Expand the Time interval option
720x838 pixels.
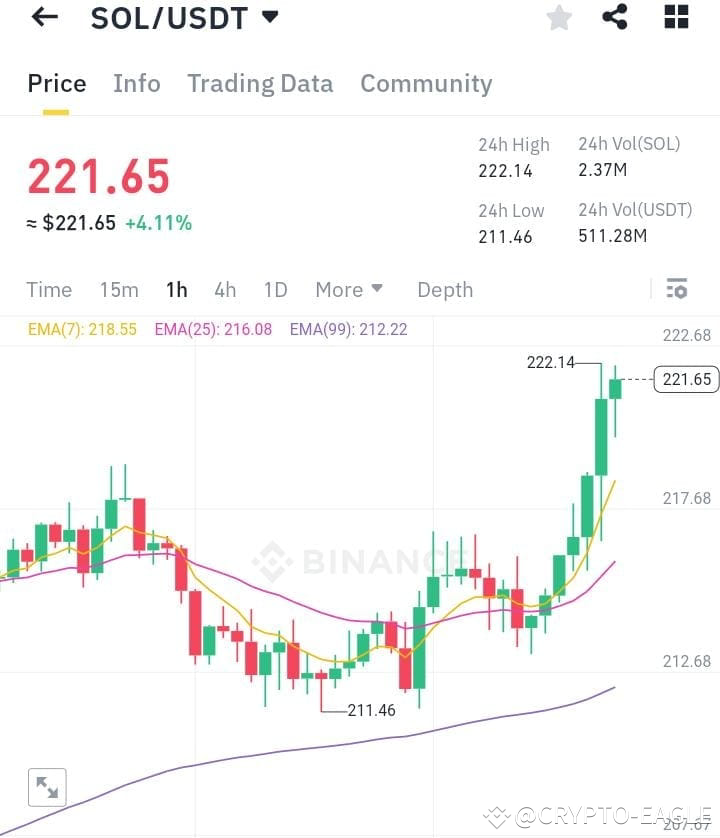49,289
